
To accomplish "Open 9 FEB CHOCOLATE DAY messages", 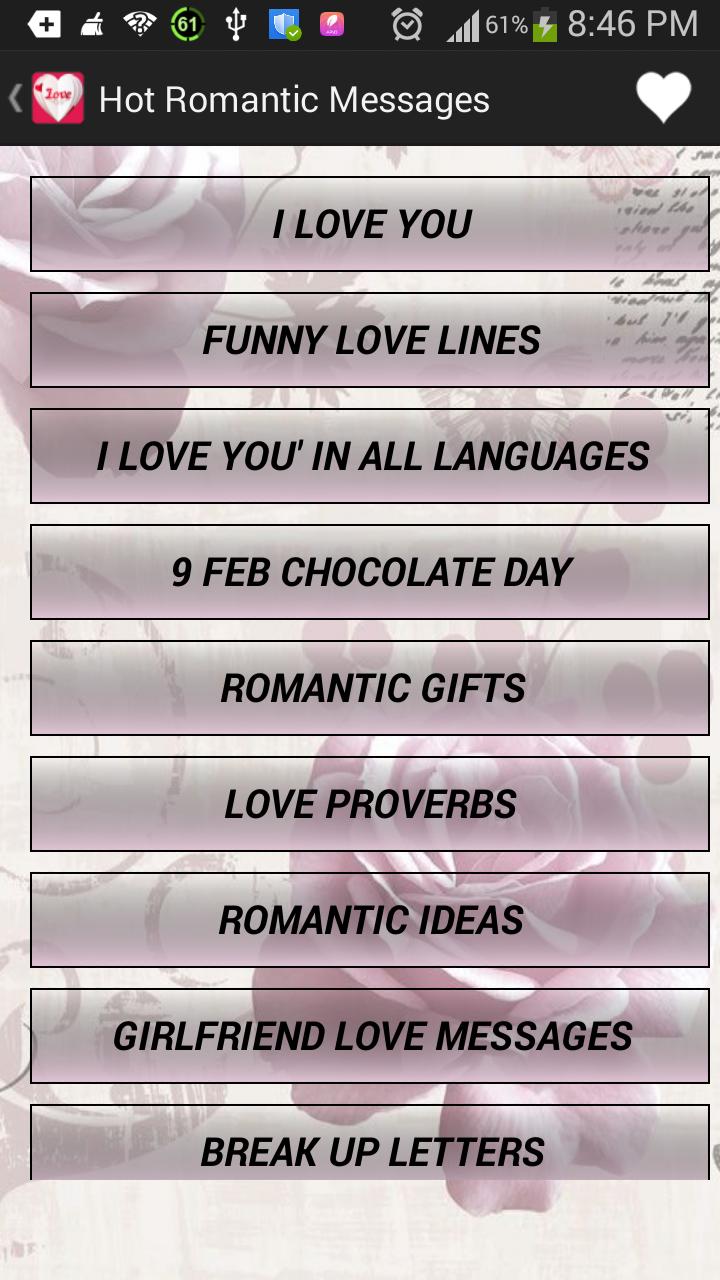I will (370, 571).
